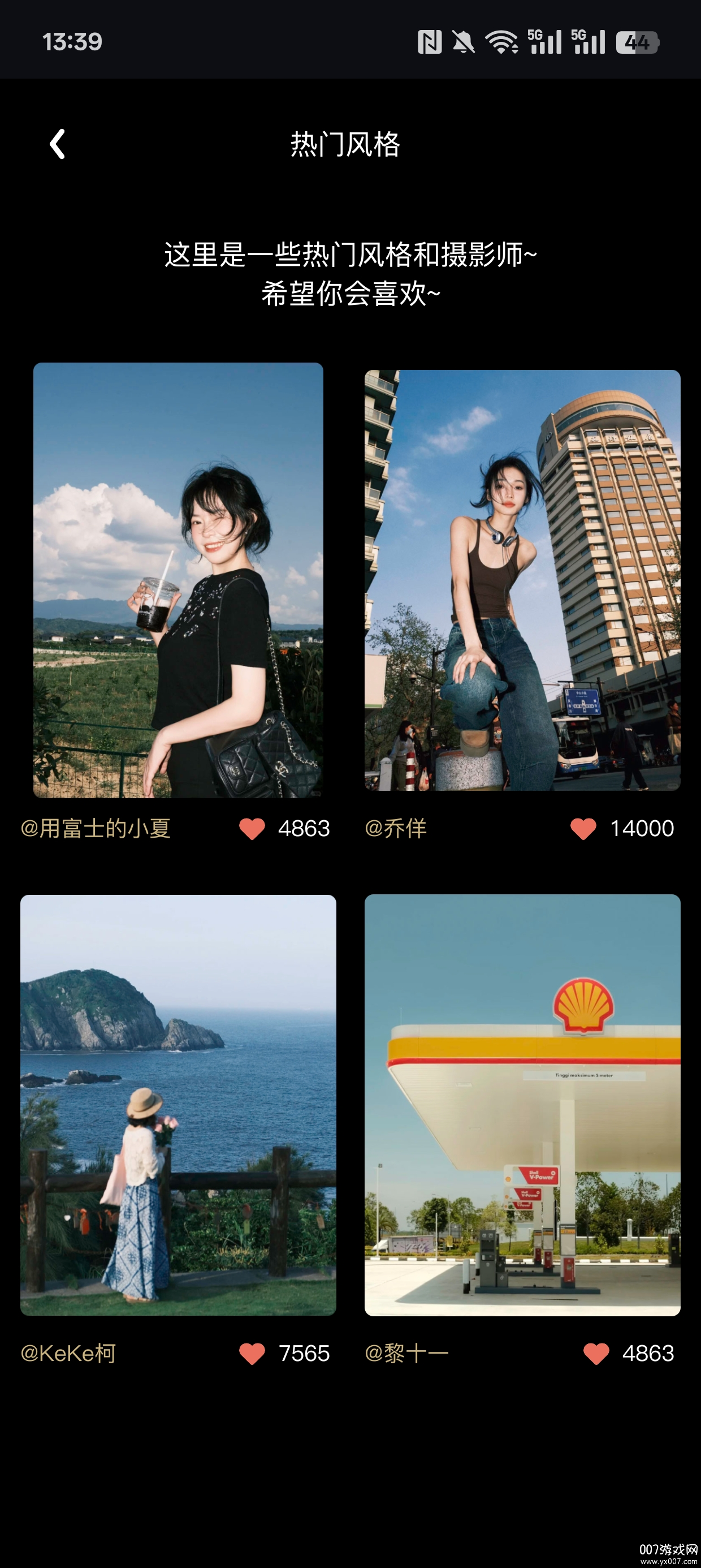This screenshot has width=701, height=1568.
Task: Open the photo by @用富士的小夏
Action: [x=178, y=579]
